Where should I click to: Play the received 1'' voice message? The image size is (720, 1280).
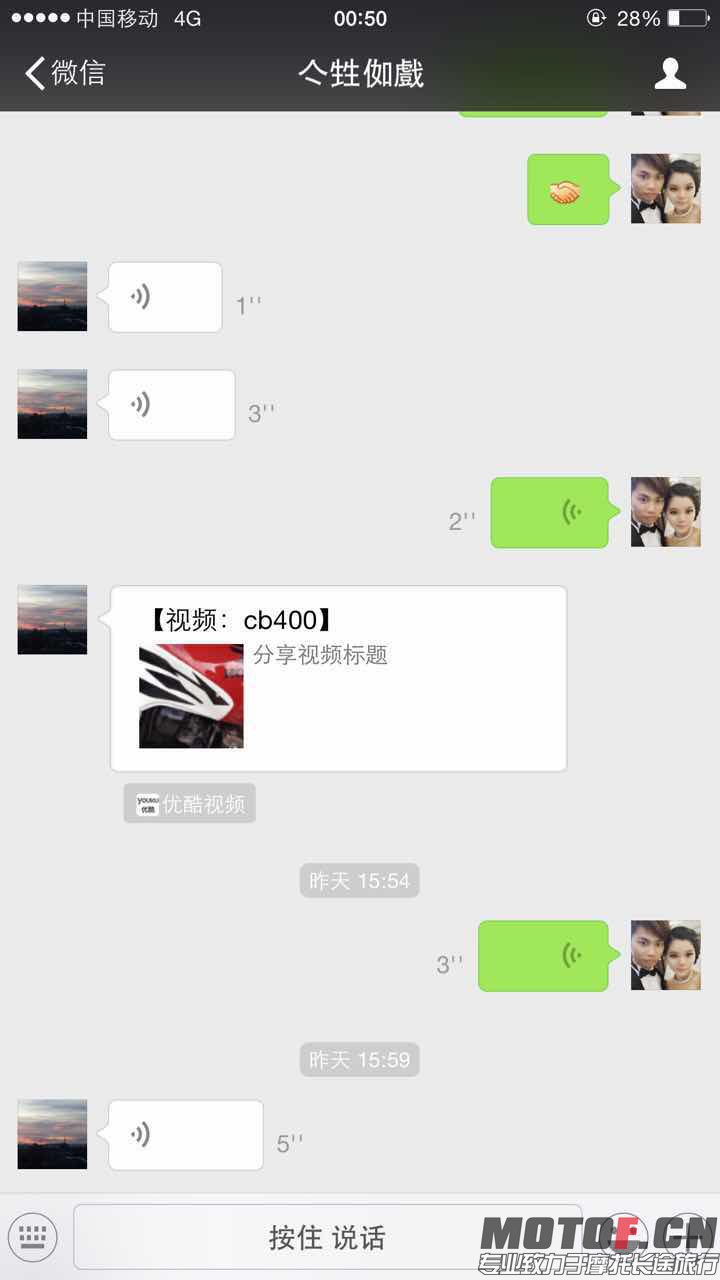[x=165, y=297]
